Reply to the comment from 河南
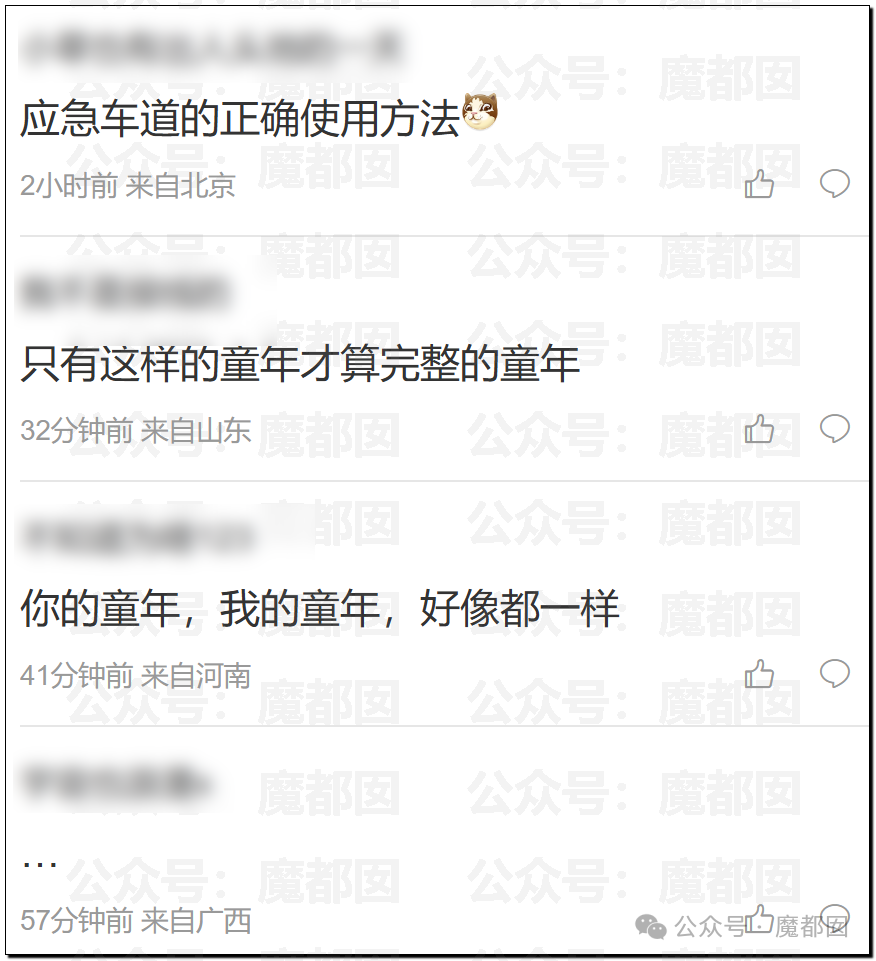 (x=834, y=674)
